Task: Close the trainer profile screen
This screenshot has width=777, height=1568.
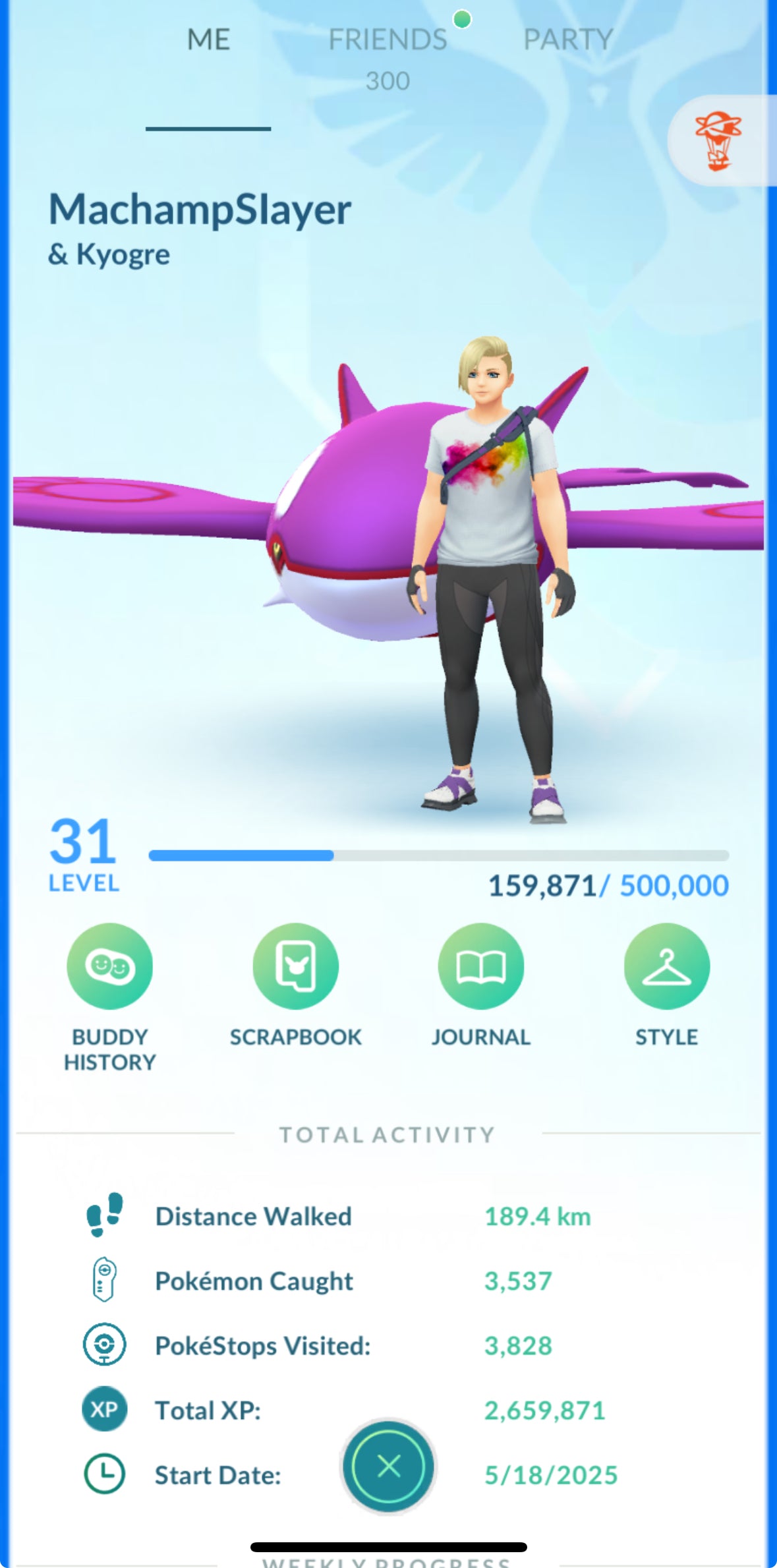Action: coord(388,1466)
